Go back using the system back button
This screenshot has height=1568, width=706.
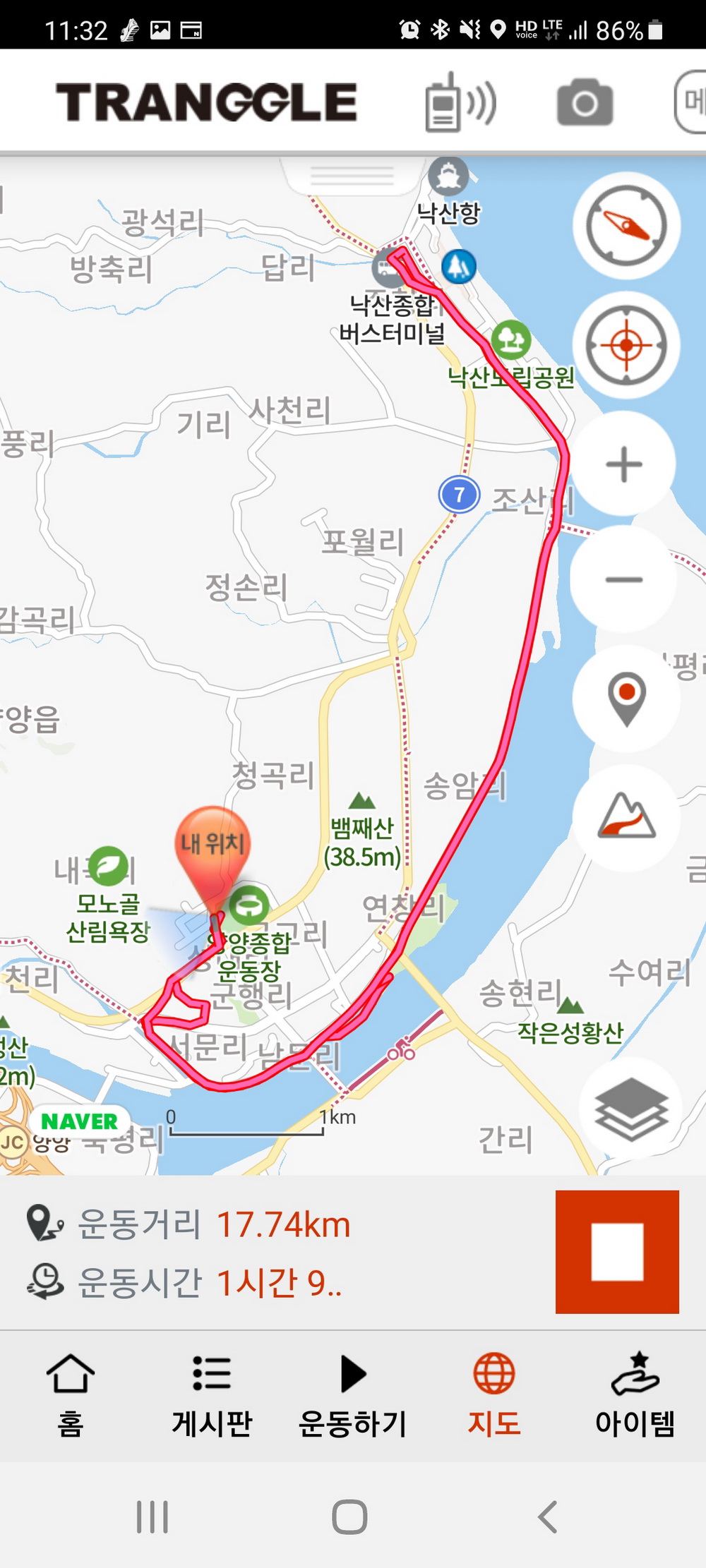(x=549, y=1516)
